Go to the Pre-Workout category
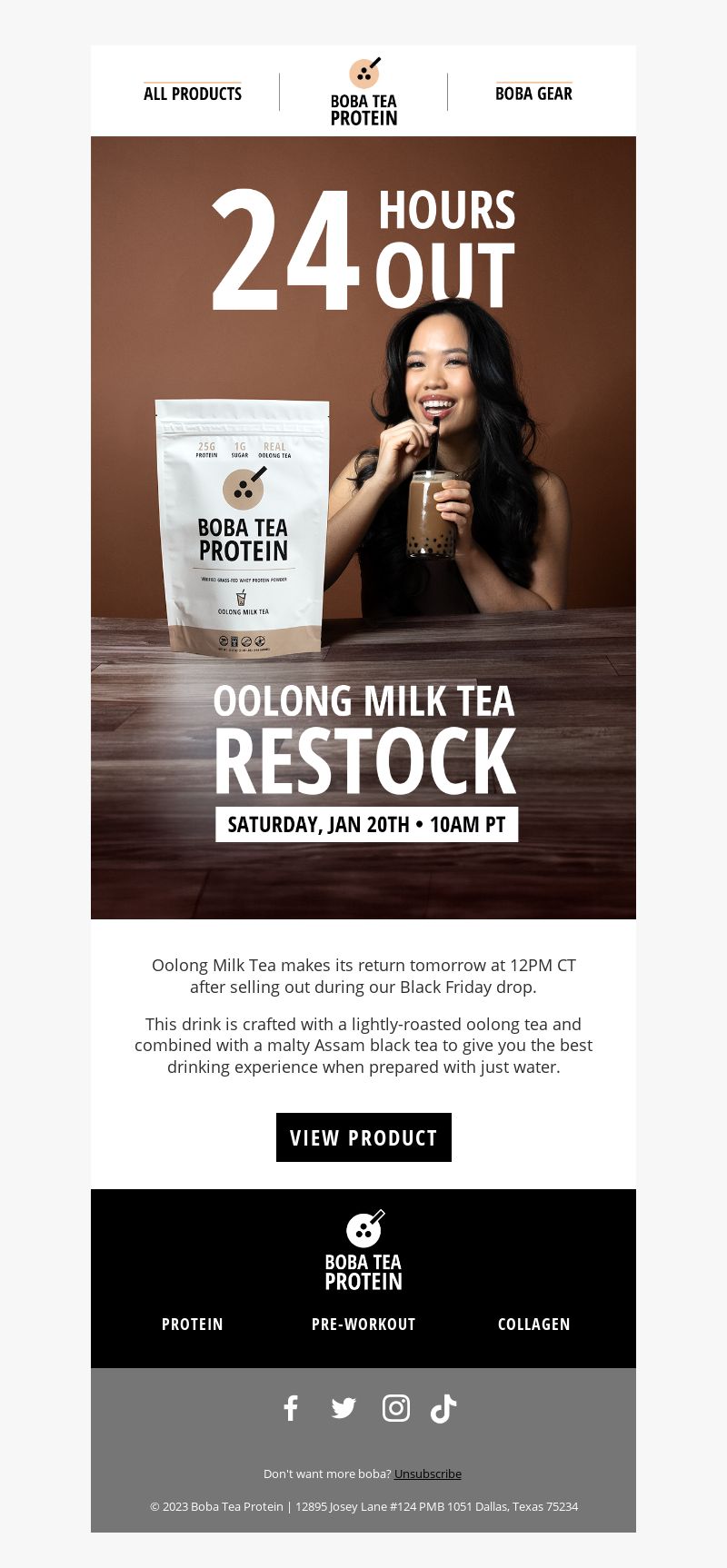Image resolution: width=727 pixels, height=1568 pixels. 363,1325
